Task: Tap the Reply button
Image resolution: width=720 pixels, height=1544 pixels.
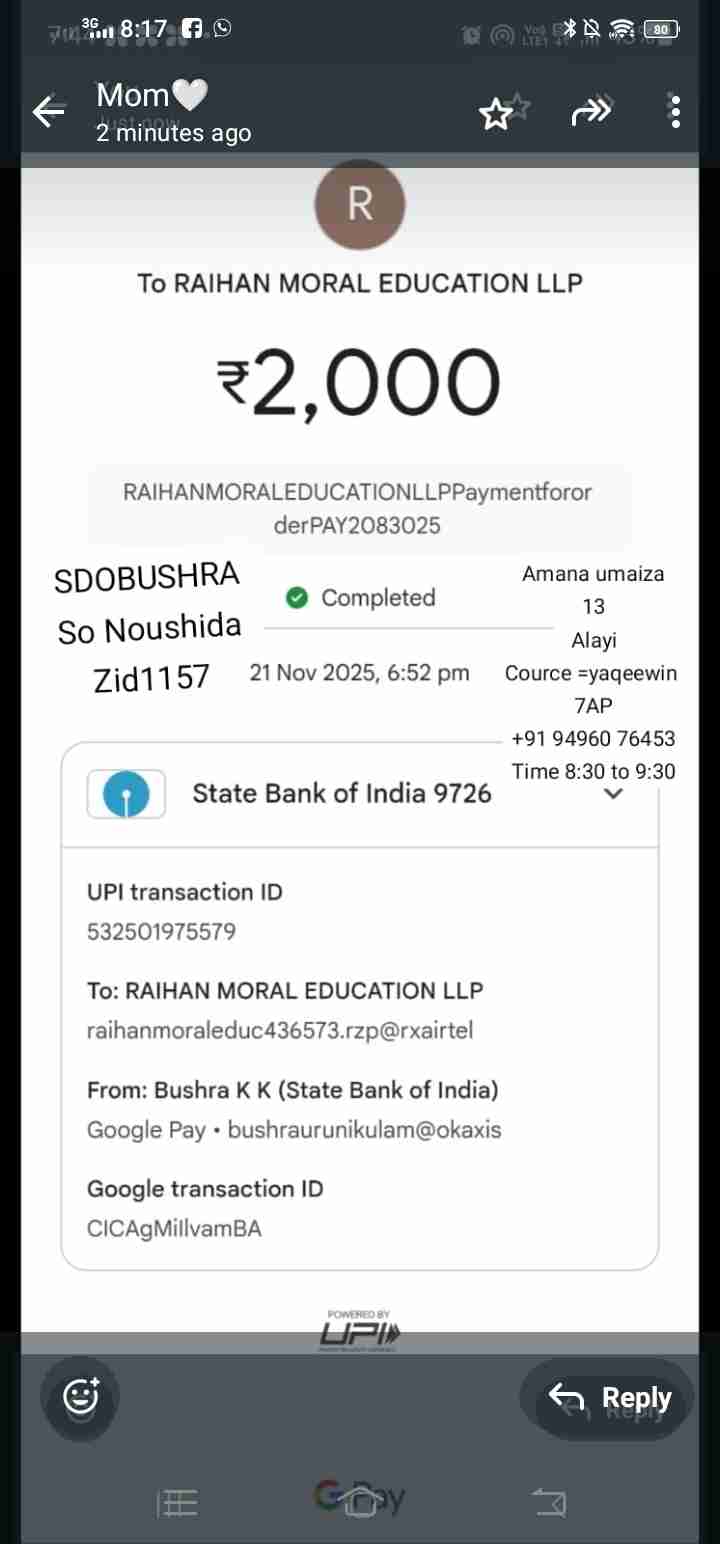Action: 609,1397
